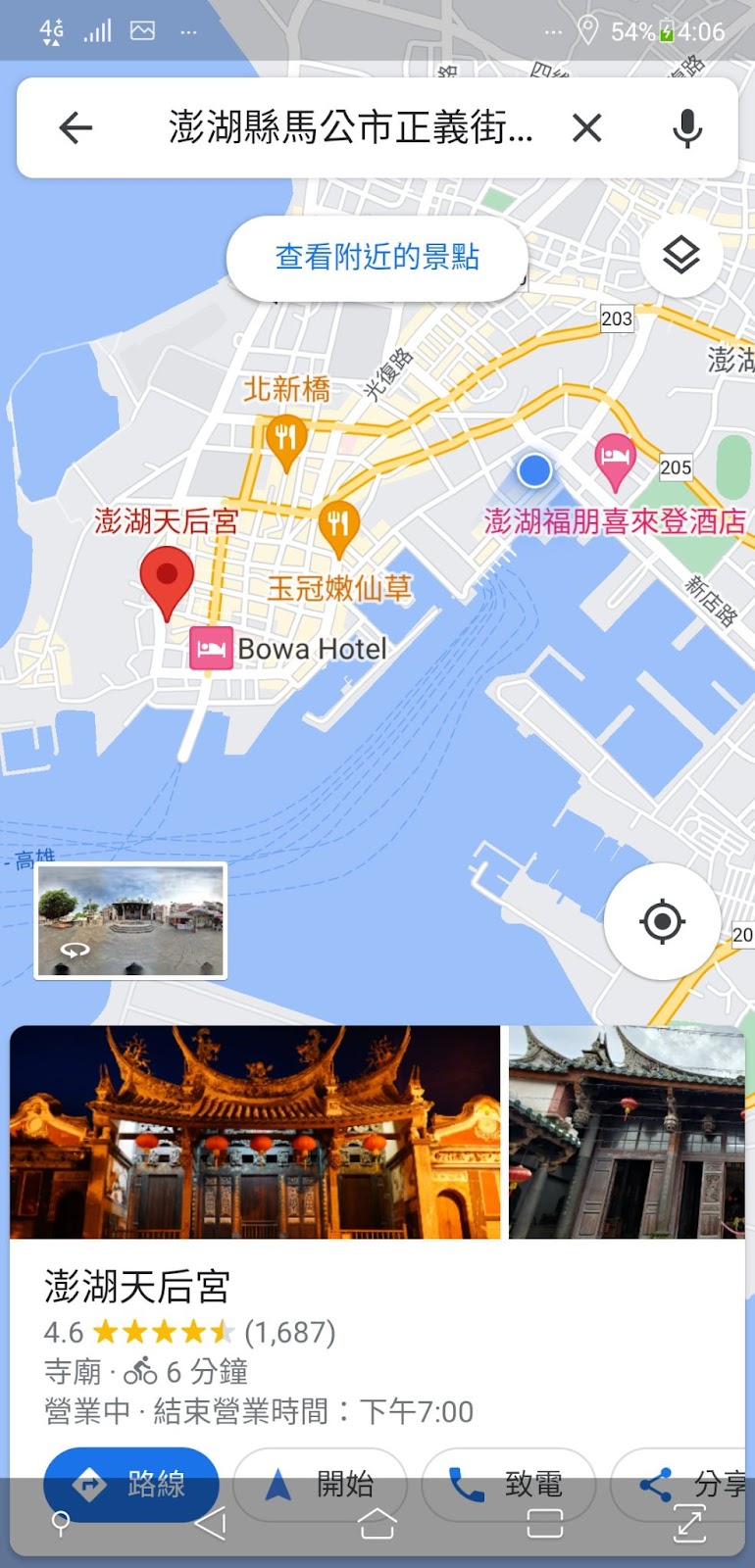Get directions with the 路線 button
This screenshot has width=755, height=1568.
click(x=130, y=1483)
